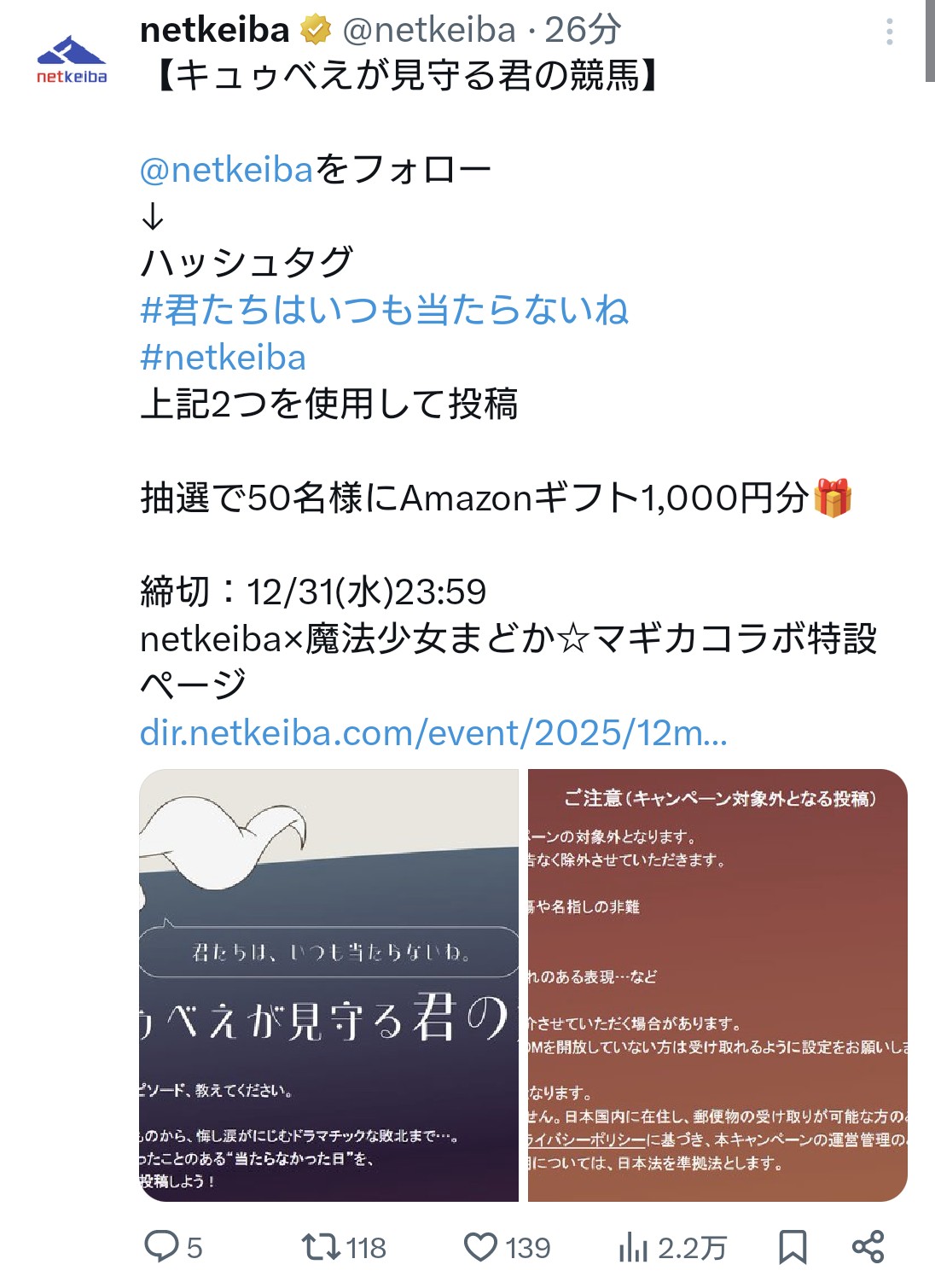Open the #netkeiba hashtag
Screen dimensions: 935x1288
[223, 357]
